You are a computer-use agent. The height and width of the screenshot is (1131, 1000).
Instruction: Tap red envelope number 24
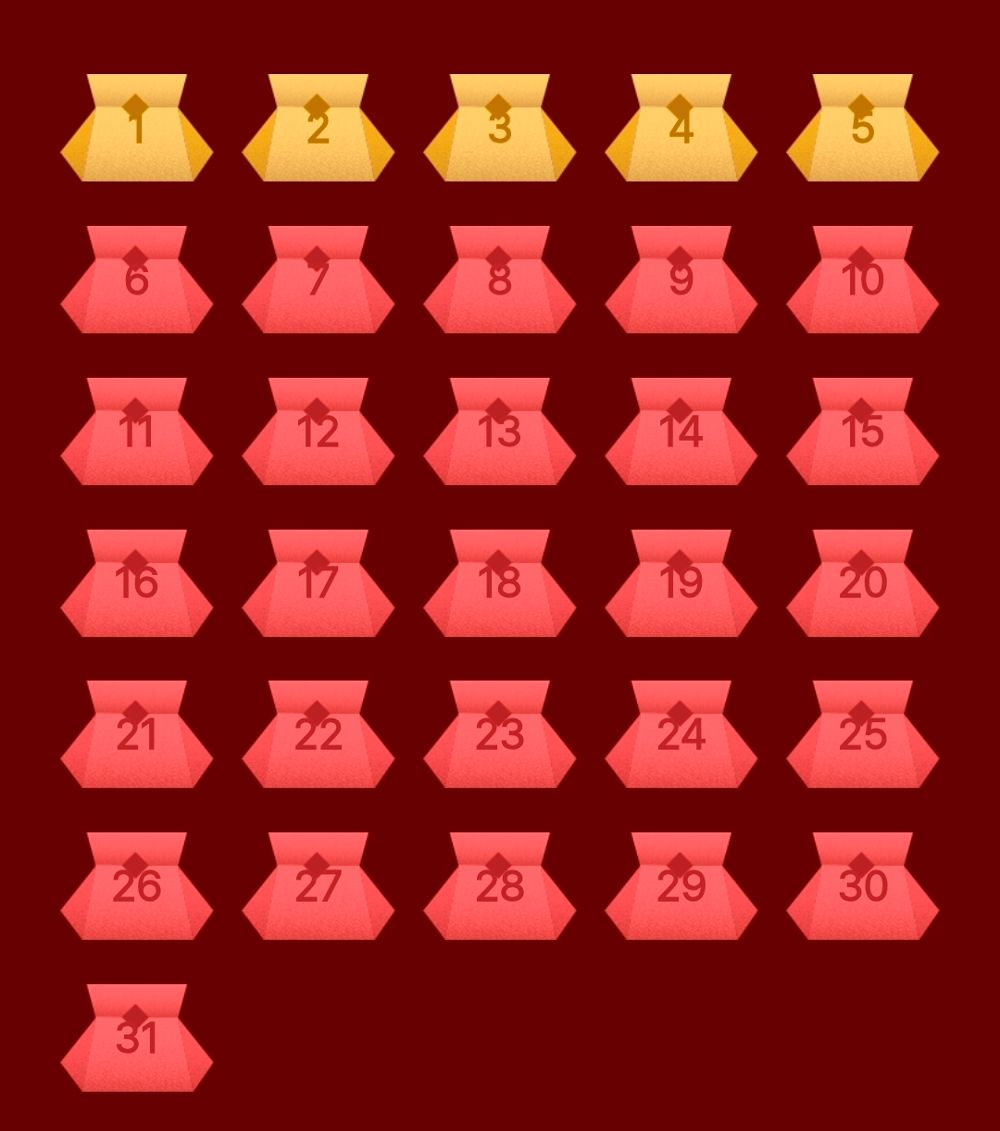click(x=681, y=737)
